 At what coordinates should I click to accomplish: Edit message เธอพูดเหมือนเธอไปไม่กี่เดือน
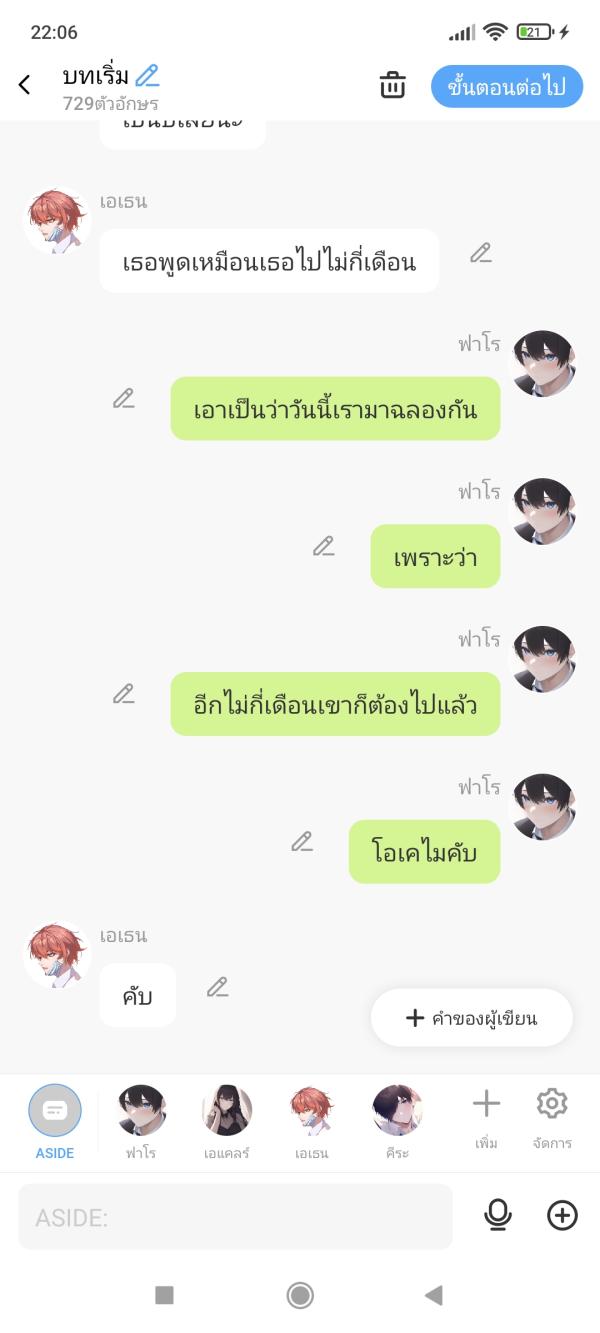click(x=481, y=253)
